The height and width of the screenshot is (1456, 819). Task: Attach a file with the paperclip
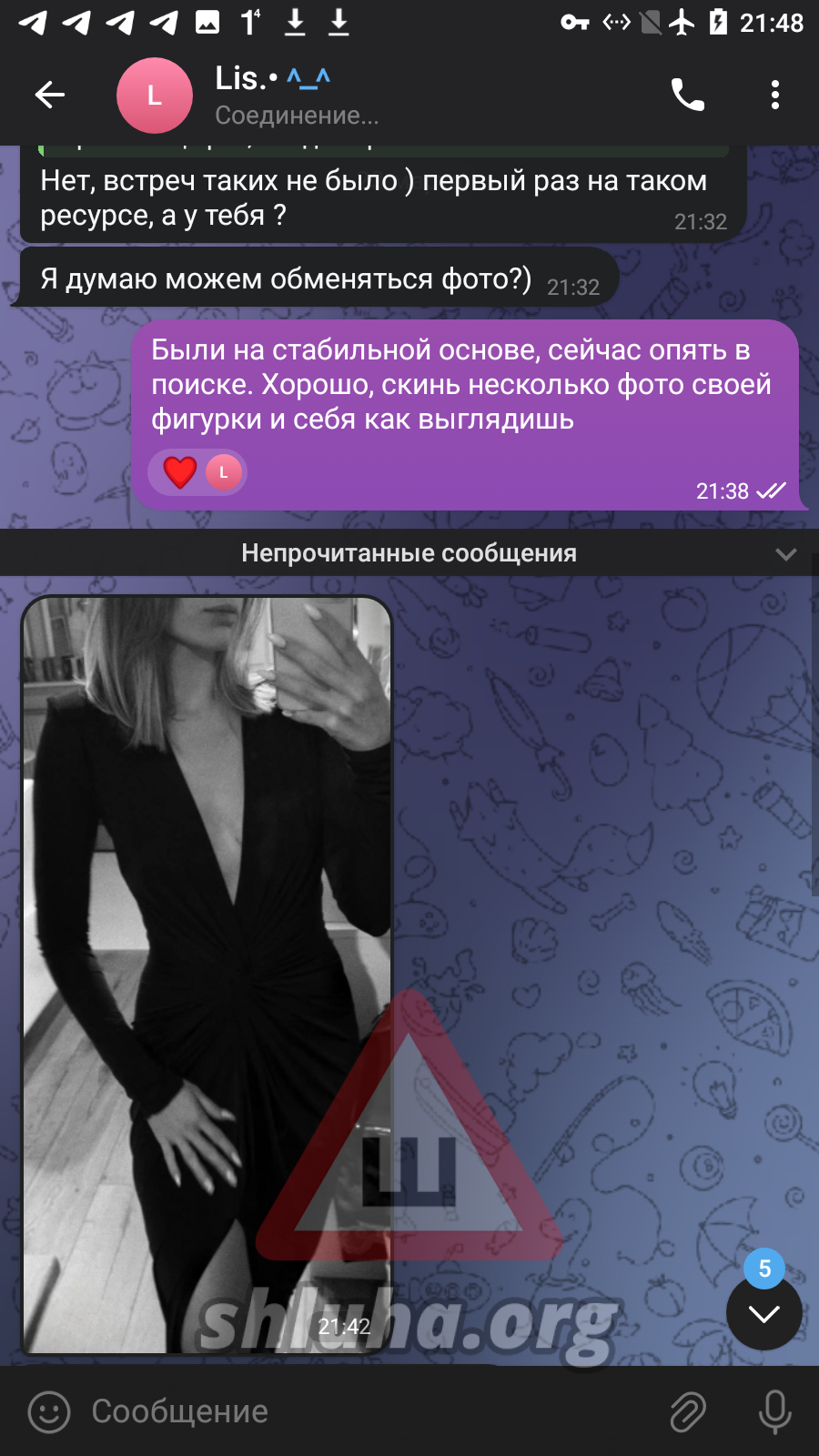[x=688, y=1412]
